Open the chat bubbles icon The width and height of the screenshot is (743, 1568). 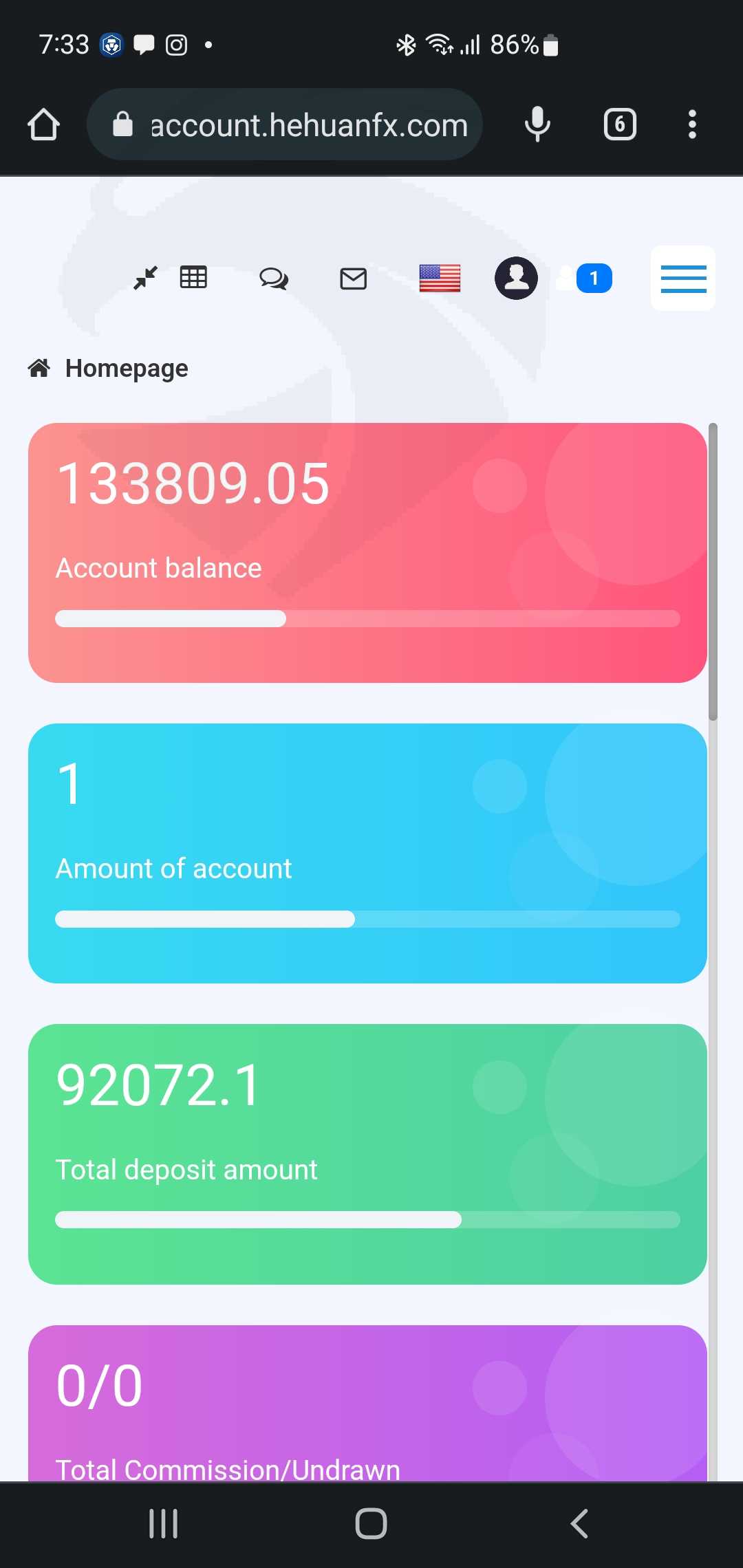tap(274, 279)
